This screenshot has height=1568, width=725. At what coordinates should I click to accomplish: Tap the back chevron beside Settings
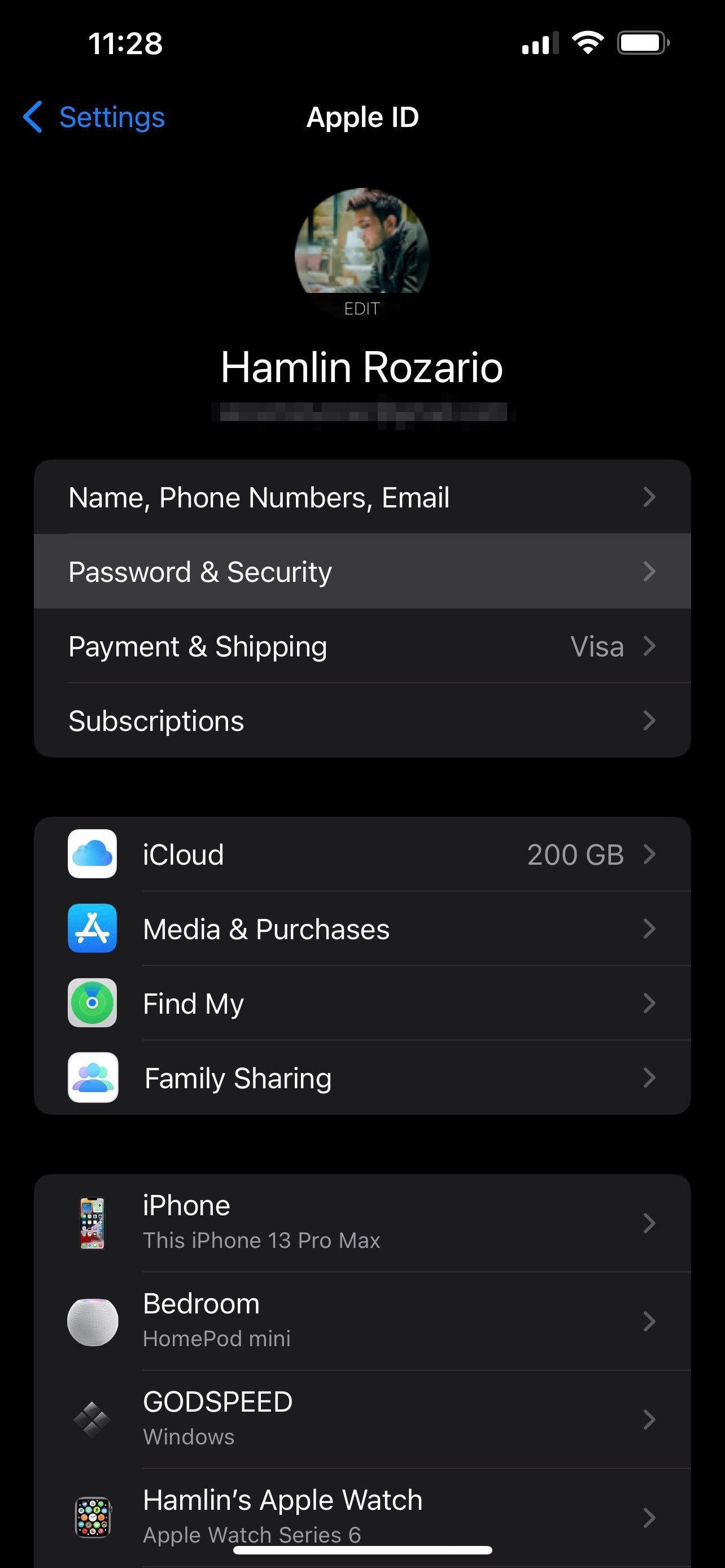click(x=32, y=117)
